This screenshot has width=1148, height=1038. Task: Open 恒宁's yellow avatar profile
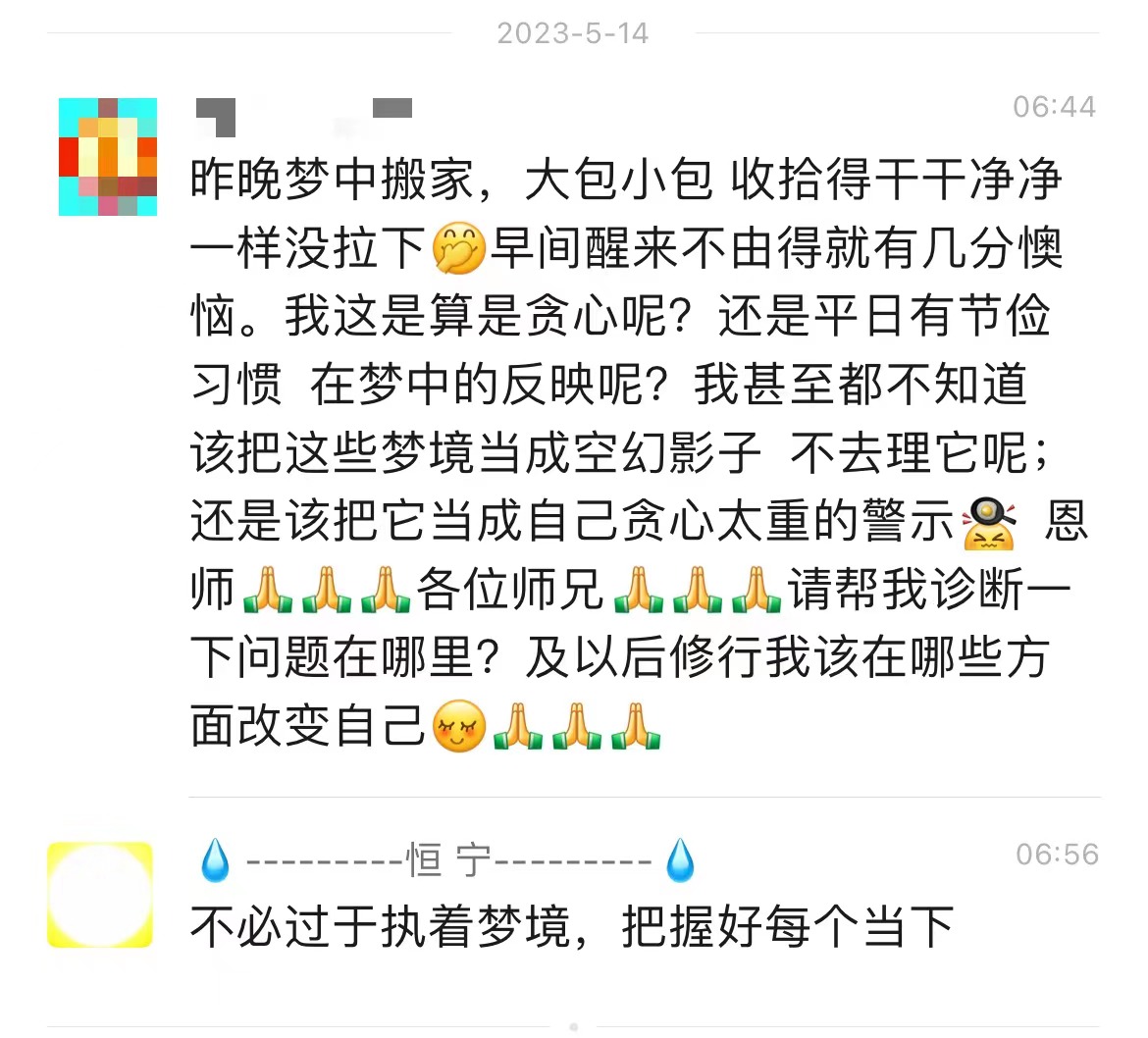pyautogui.click(x=100, y=894)
